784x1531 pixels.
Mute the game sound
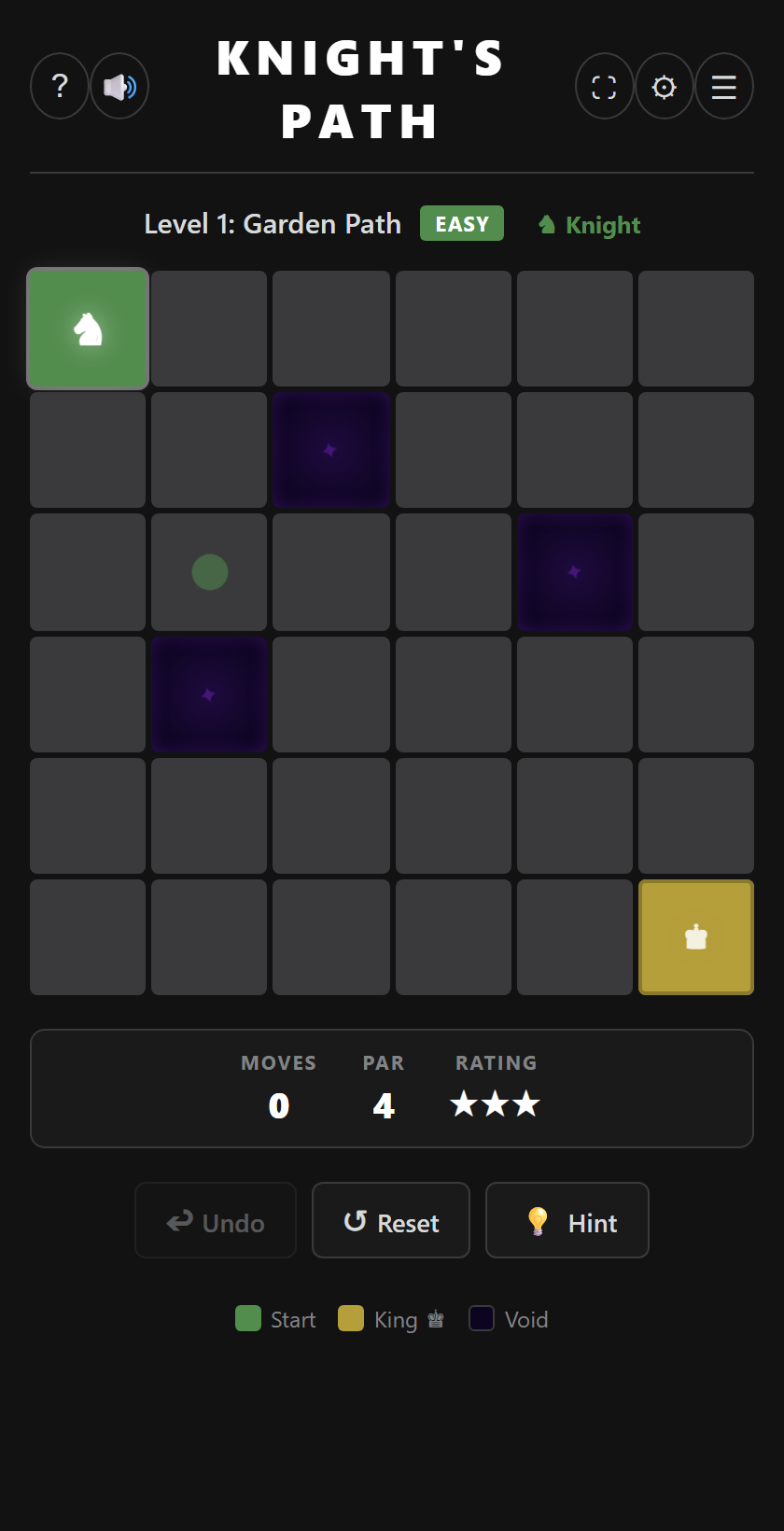click(119, 86)
